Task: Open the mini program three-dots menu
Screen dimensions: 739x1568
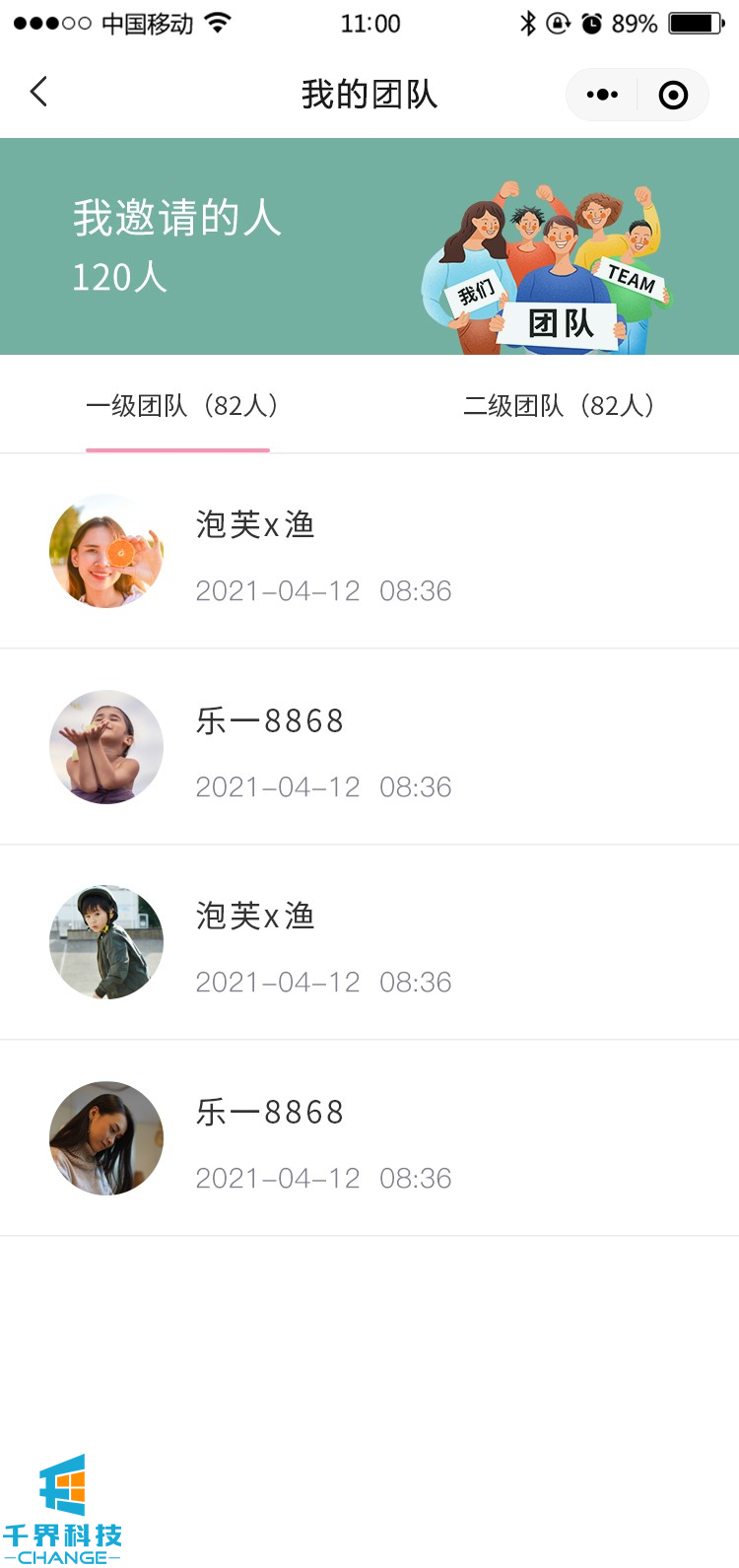Action: click(602, 95)
